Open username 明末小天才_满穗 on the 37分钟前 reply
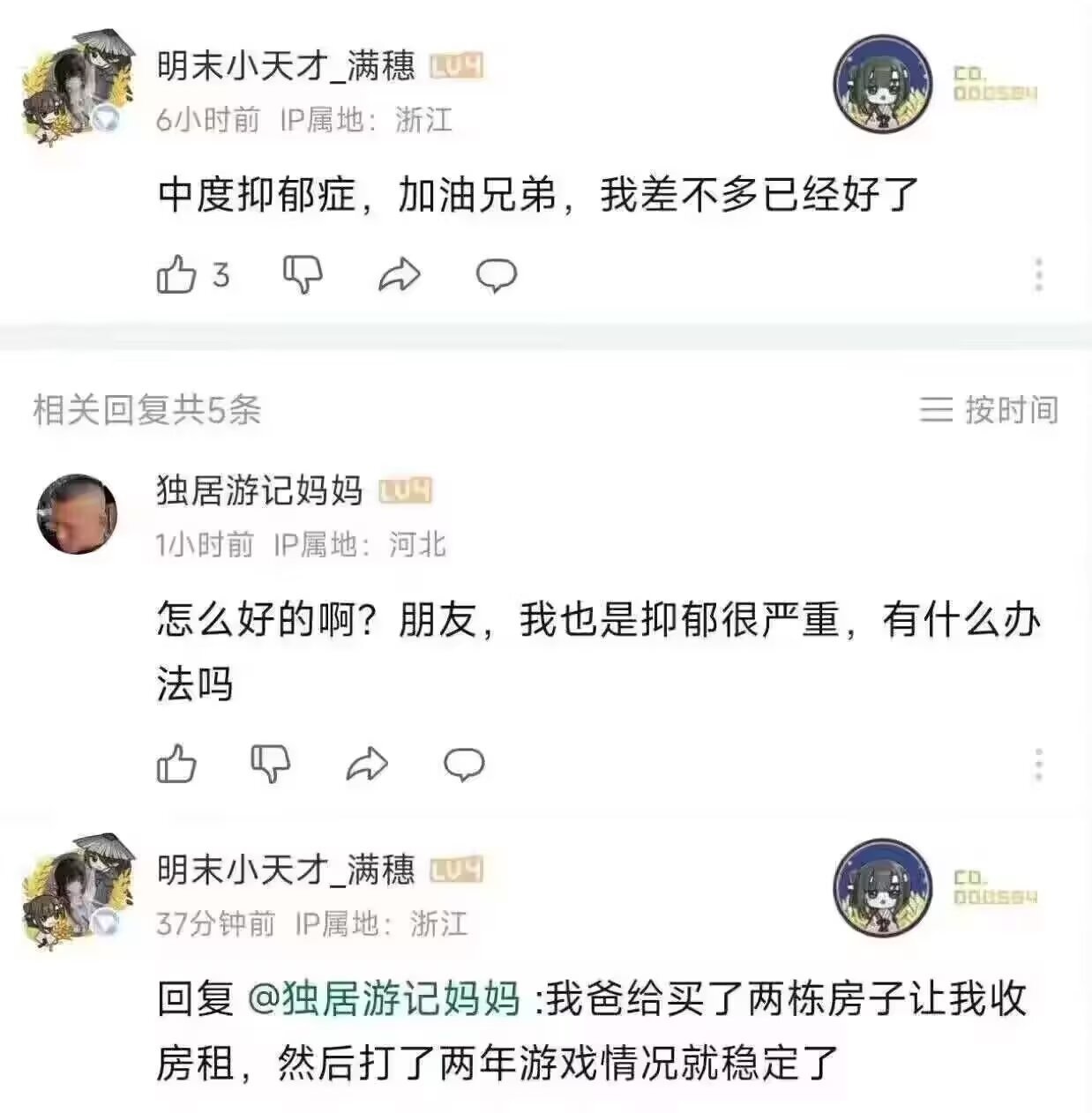Screen dimensions: 1092x1113 [x=286, y=870]
